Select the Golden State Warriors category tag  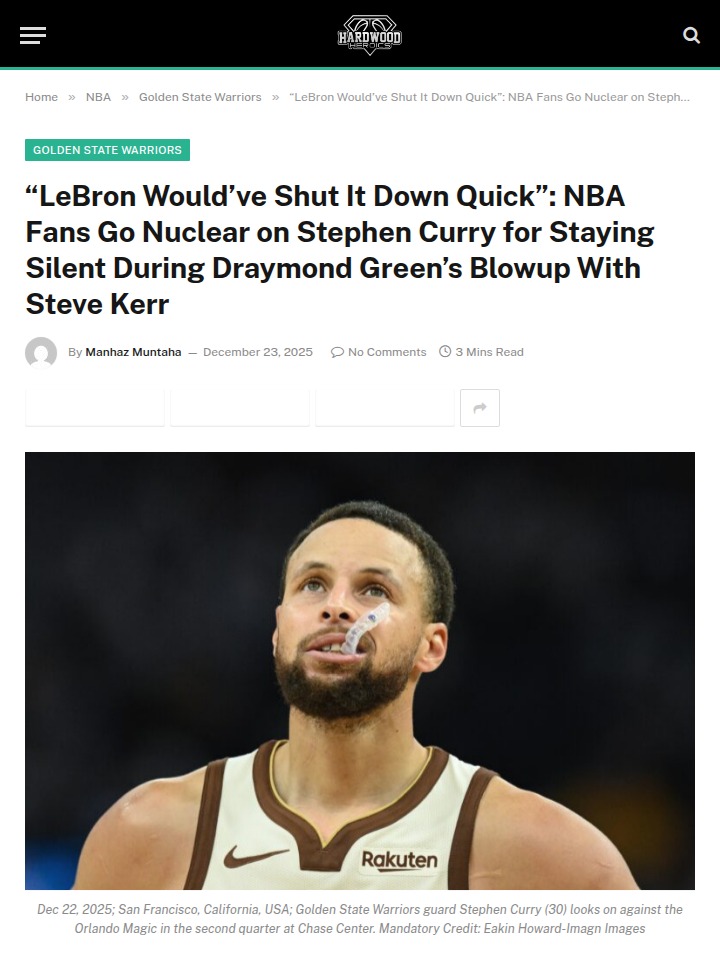107,150
